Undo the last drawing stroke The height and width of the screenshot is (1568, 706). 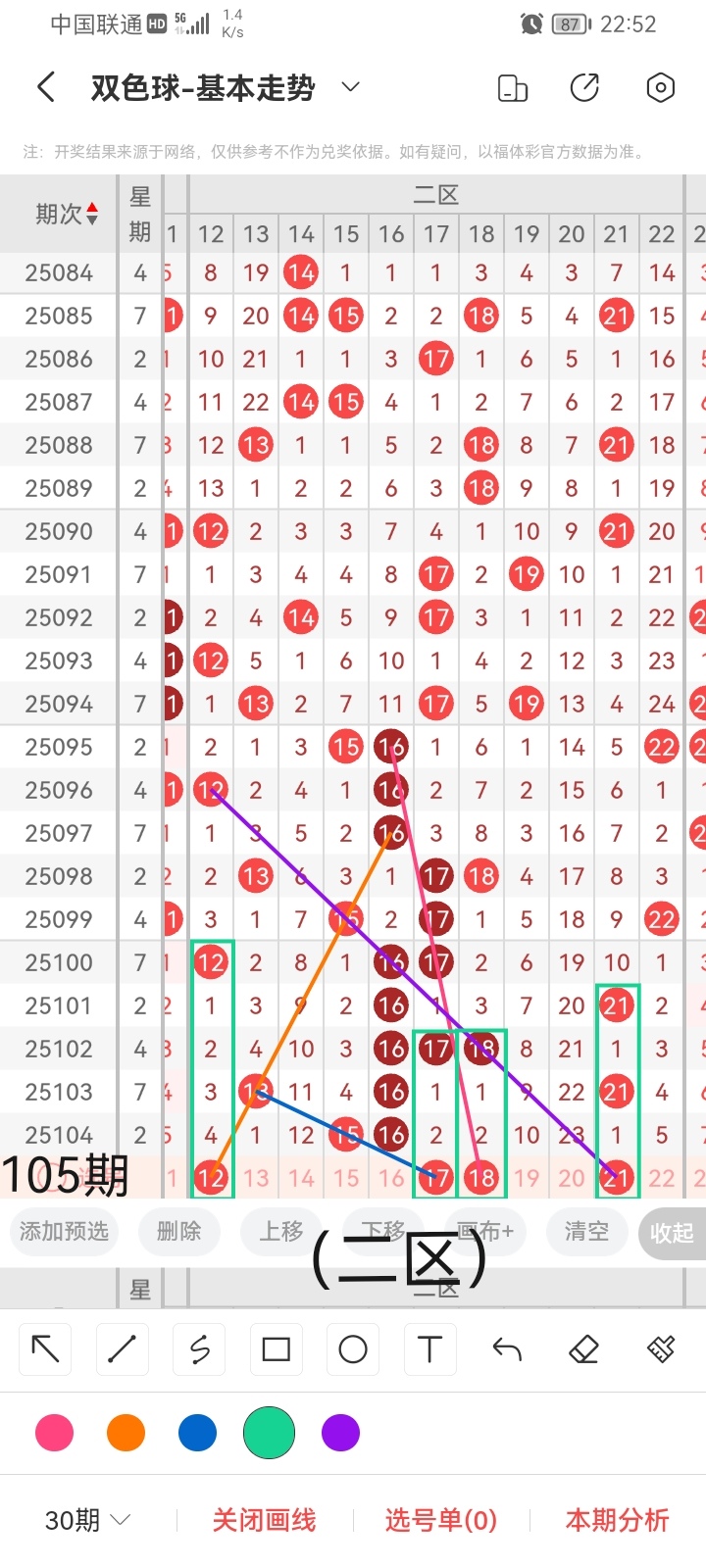(x=507, y=1349)
